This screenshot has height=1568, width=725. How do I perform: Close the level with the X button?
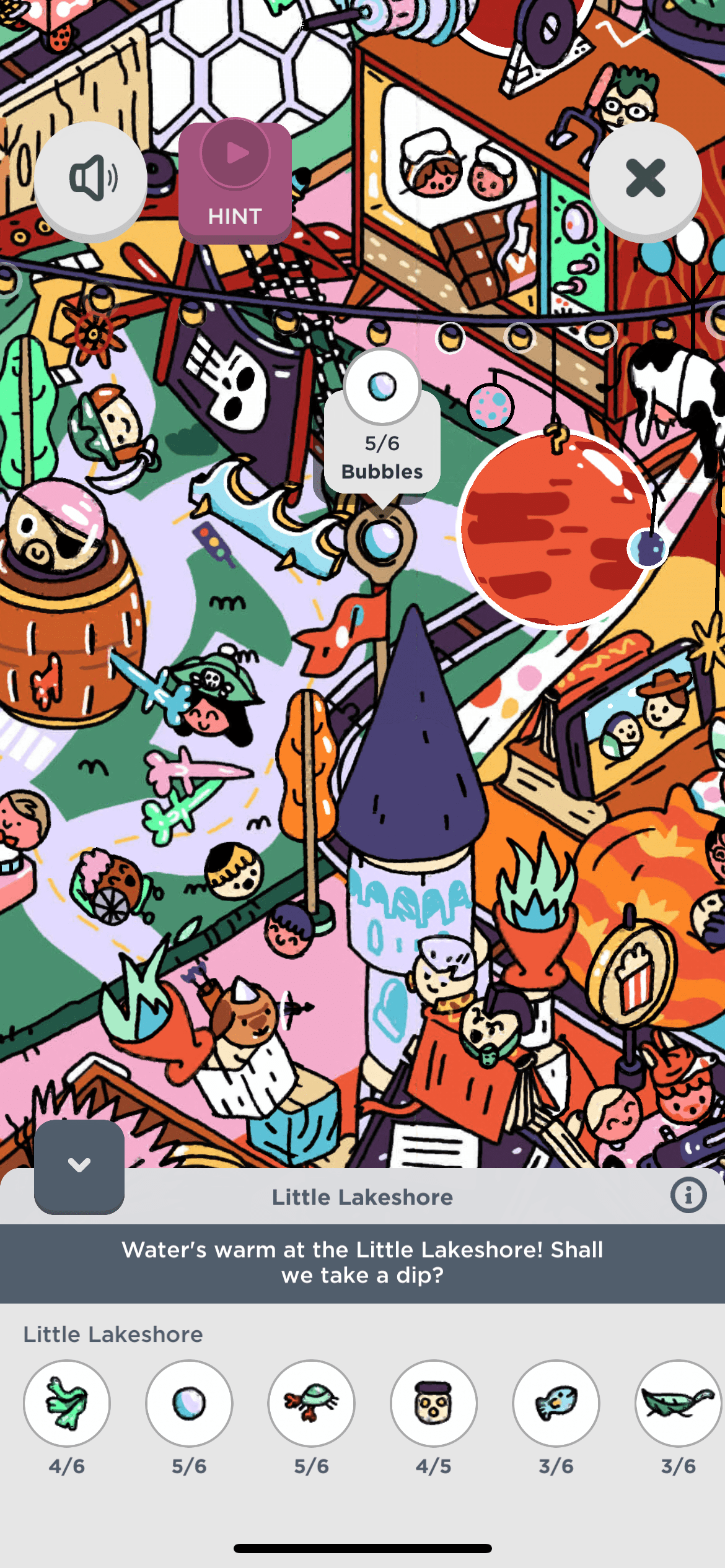645,178
